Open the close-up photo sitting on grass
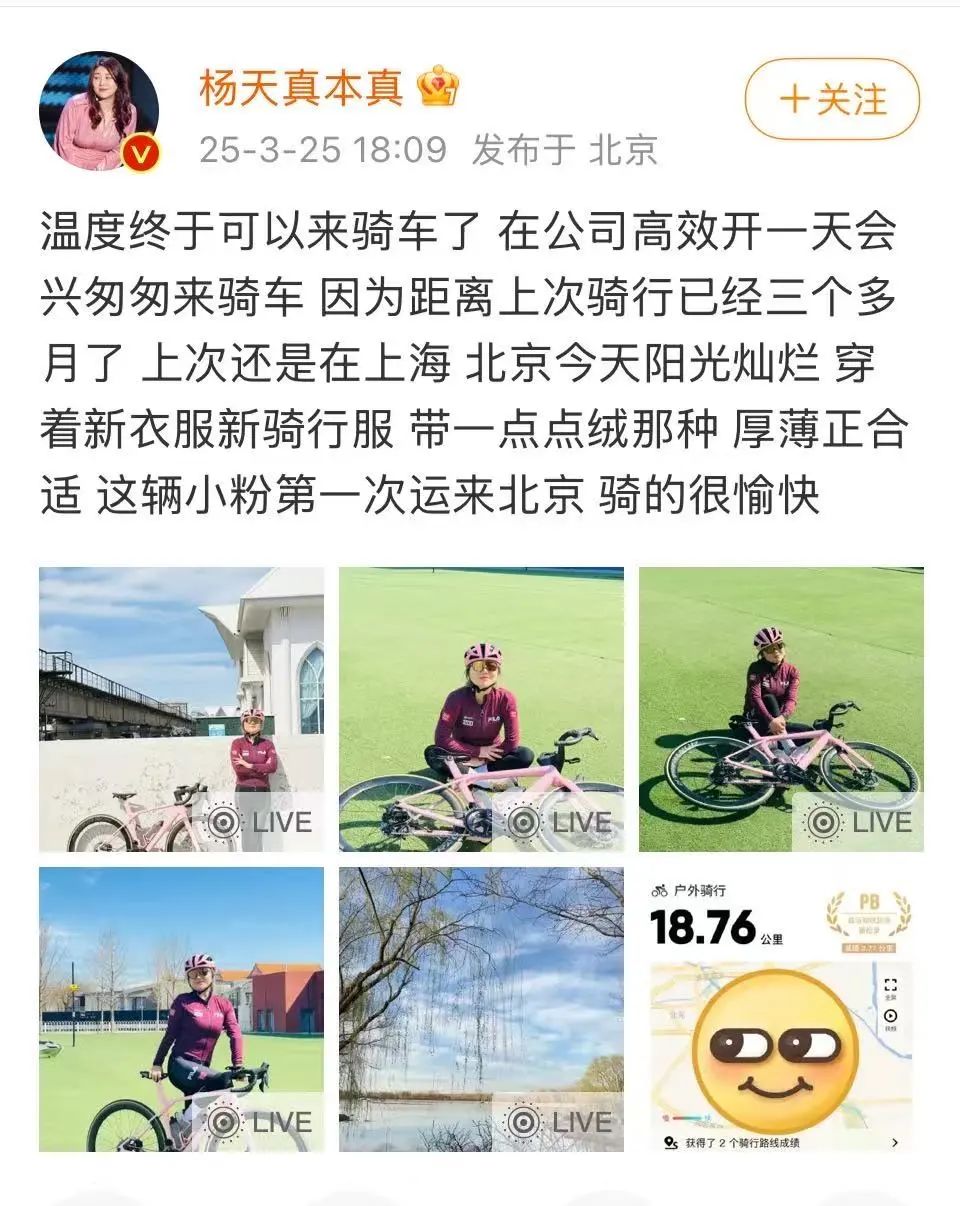960x1206 pixels. (481, 709)
